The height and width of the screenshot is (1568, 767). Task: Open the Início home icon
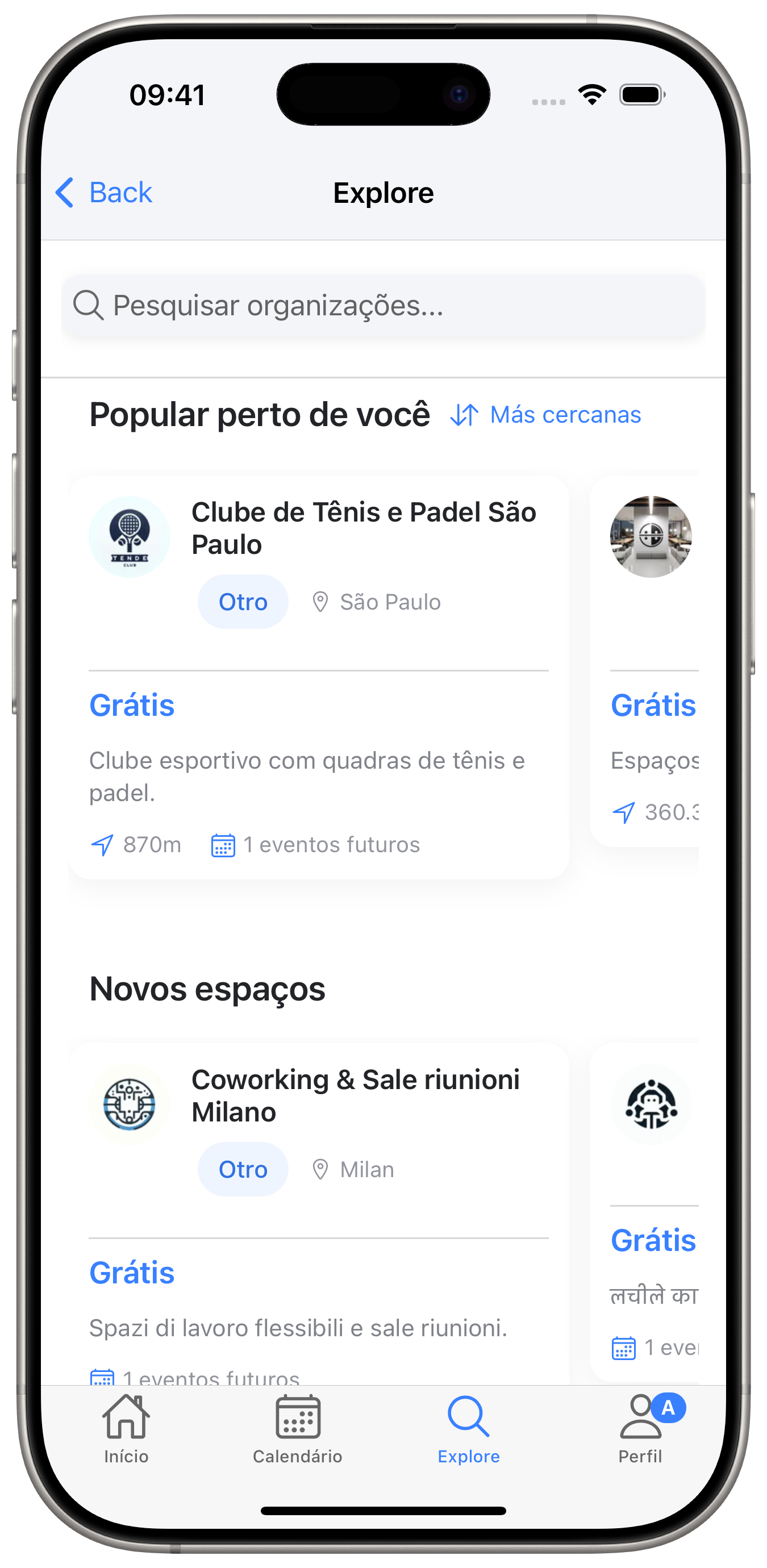pyautogui.click(x=126, y=1418)
